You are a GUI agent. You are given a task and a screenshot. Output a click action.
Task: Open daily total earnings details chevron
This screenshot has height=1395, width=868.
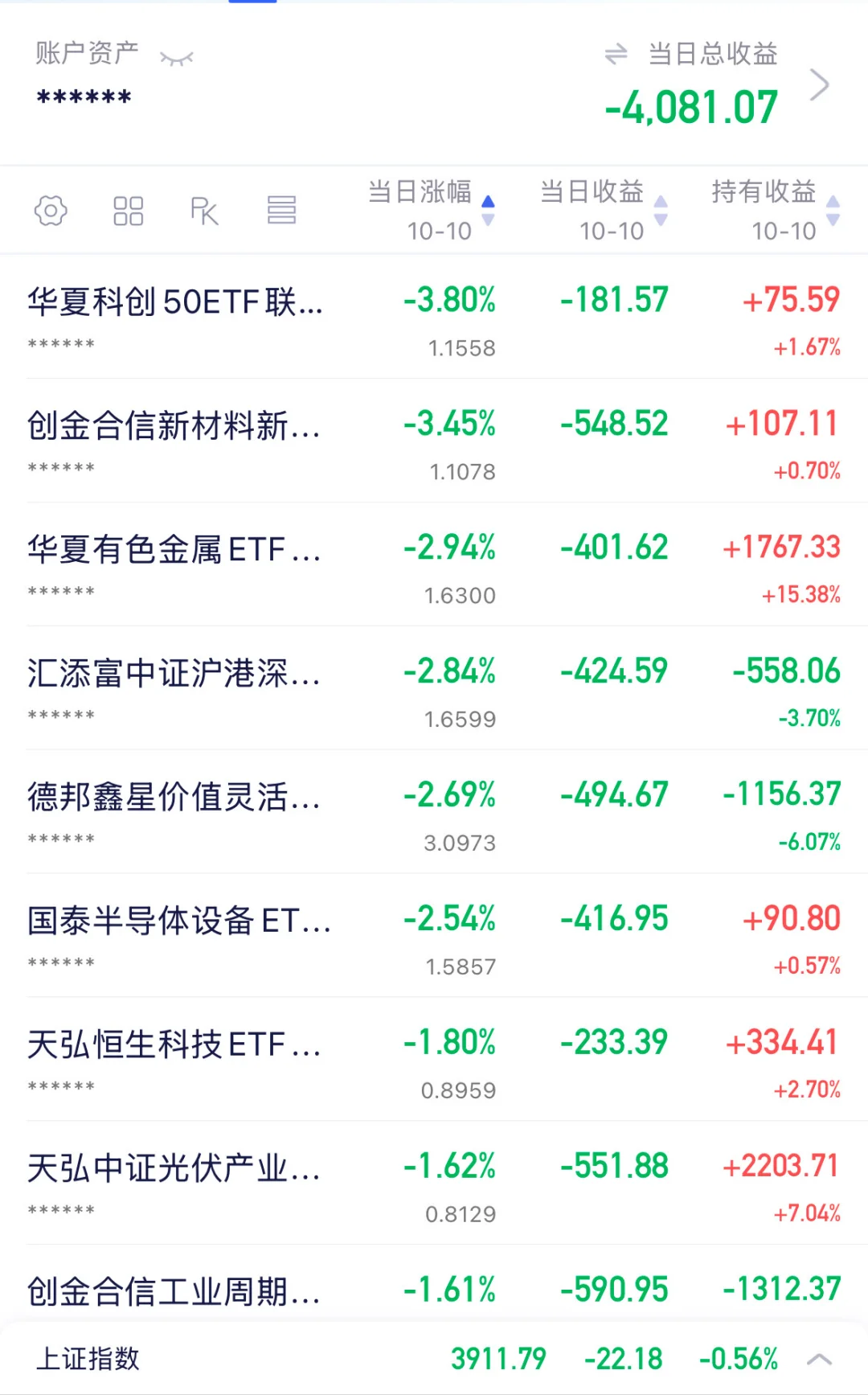[x=819, y=84]
